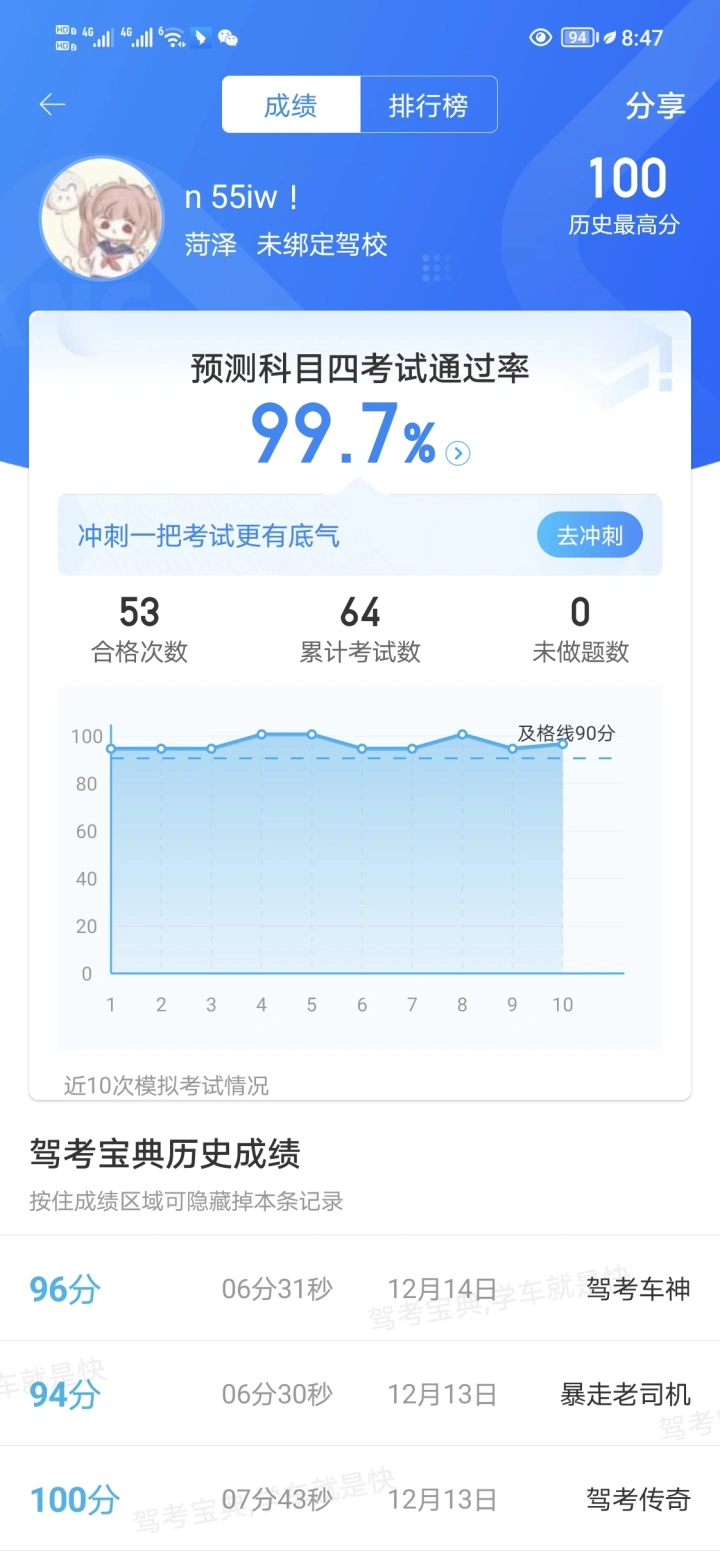View the 100分 record labeled 驾考传奇

point(360,1499)
